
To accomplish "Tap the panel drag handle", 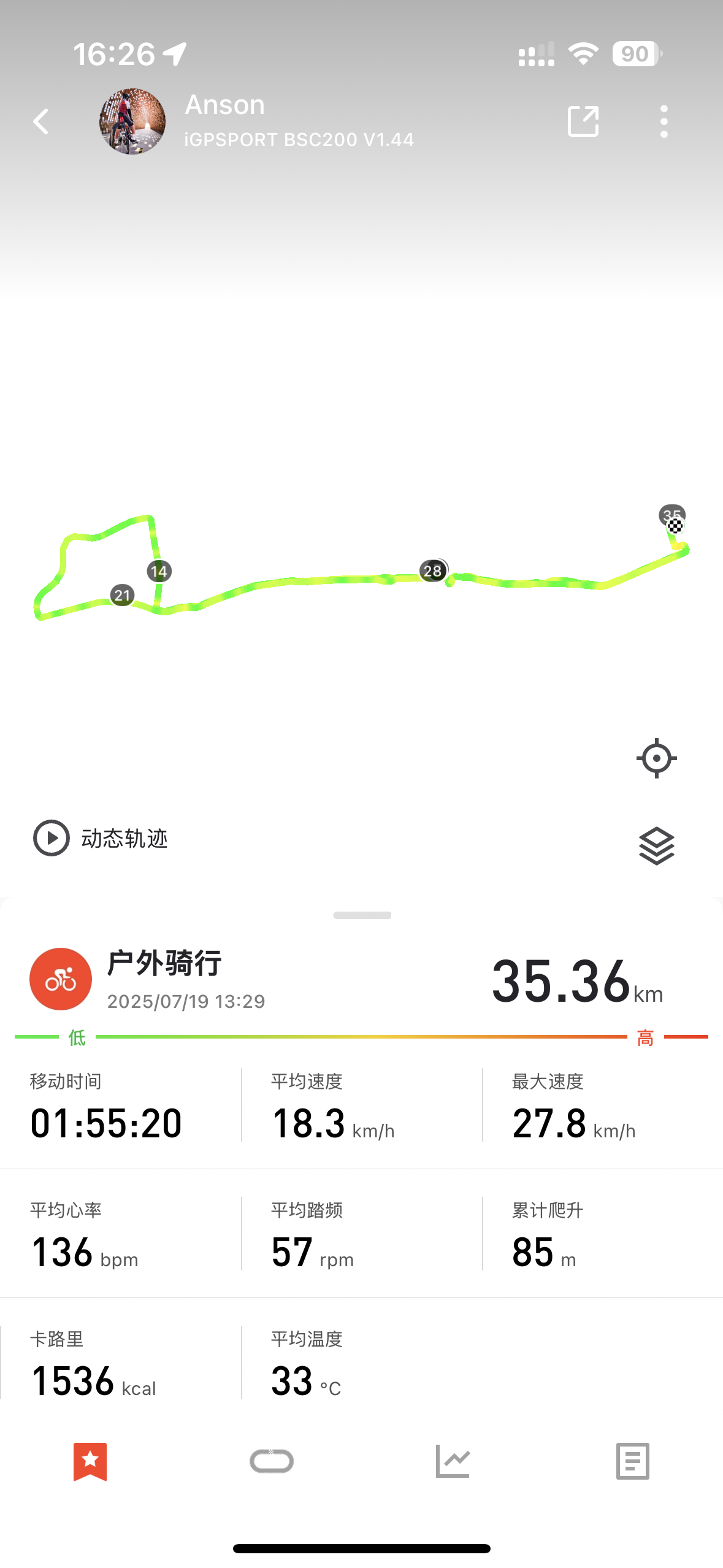I will click(362, 915).
